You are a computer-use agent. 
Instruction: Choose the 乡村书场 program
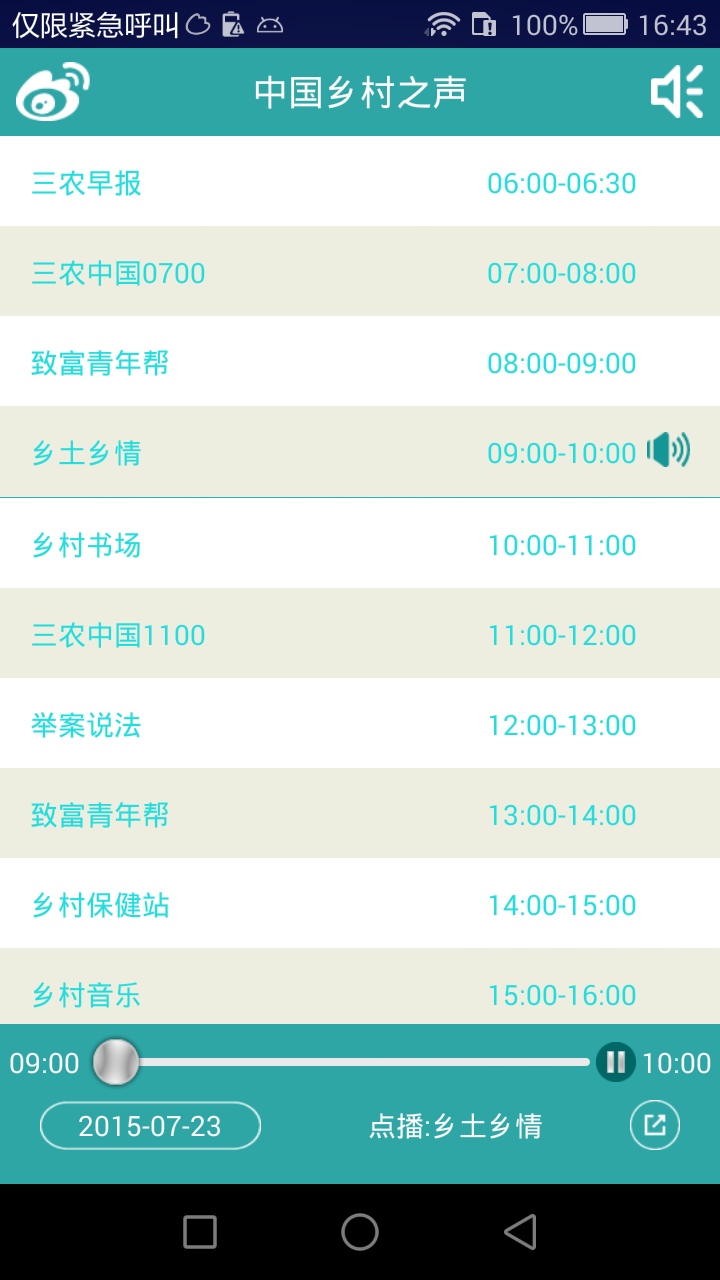pyautogui.click(x=360, y=545)
